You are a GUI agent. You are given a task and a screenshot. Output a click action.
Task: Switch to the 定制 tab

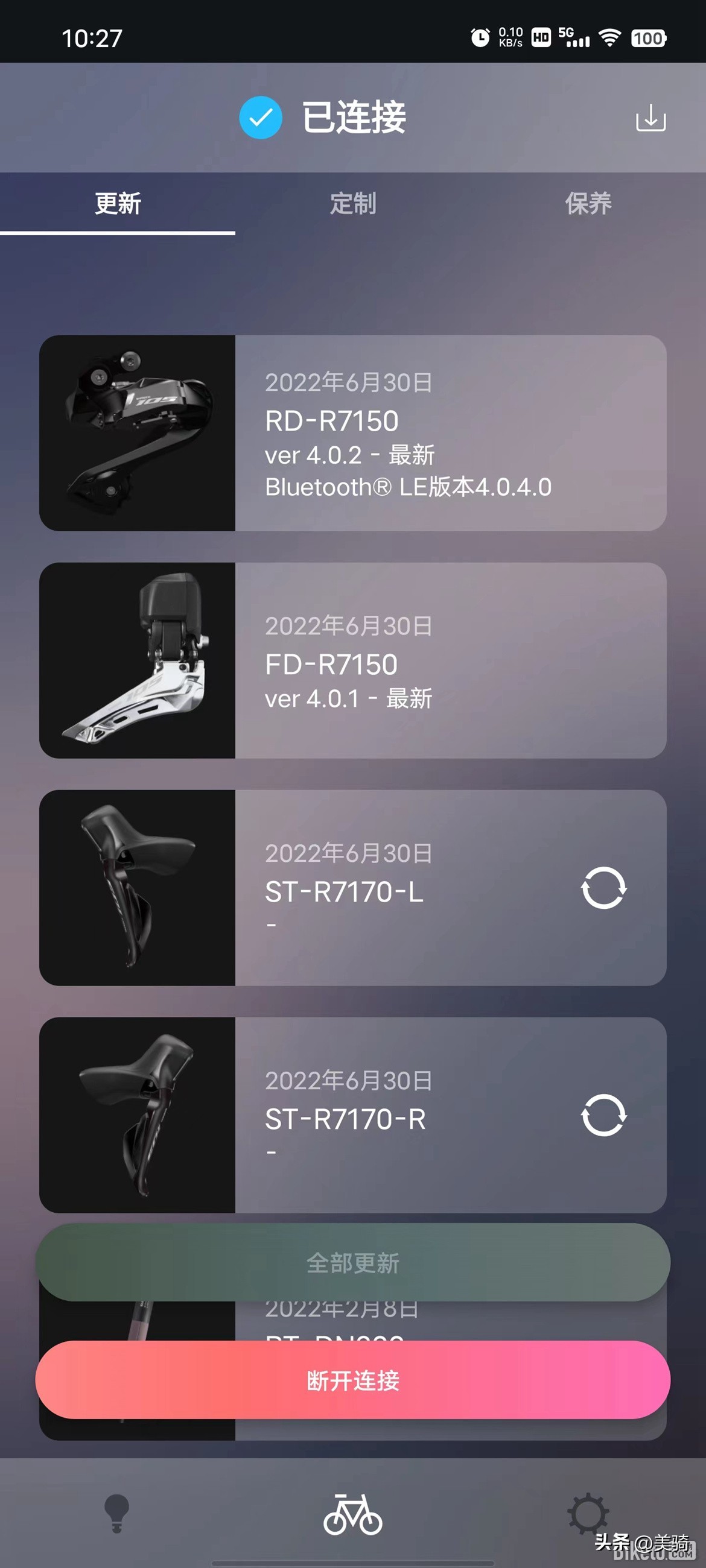[352, 204]
